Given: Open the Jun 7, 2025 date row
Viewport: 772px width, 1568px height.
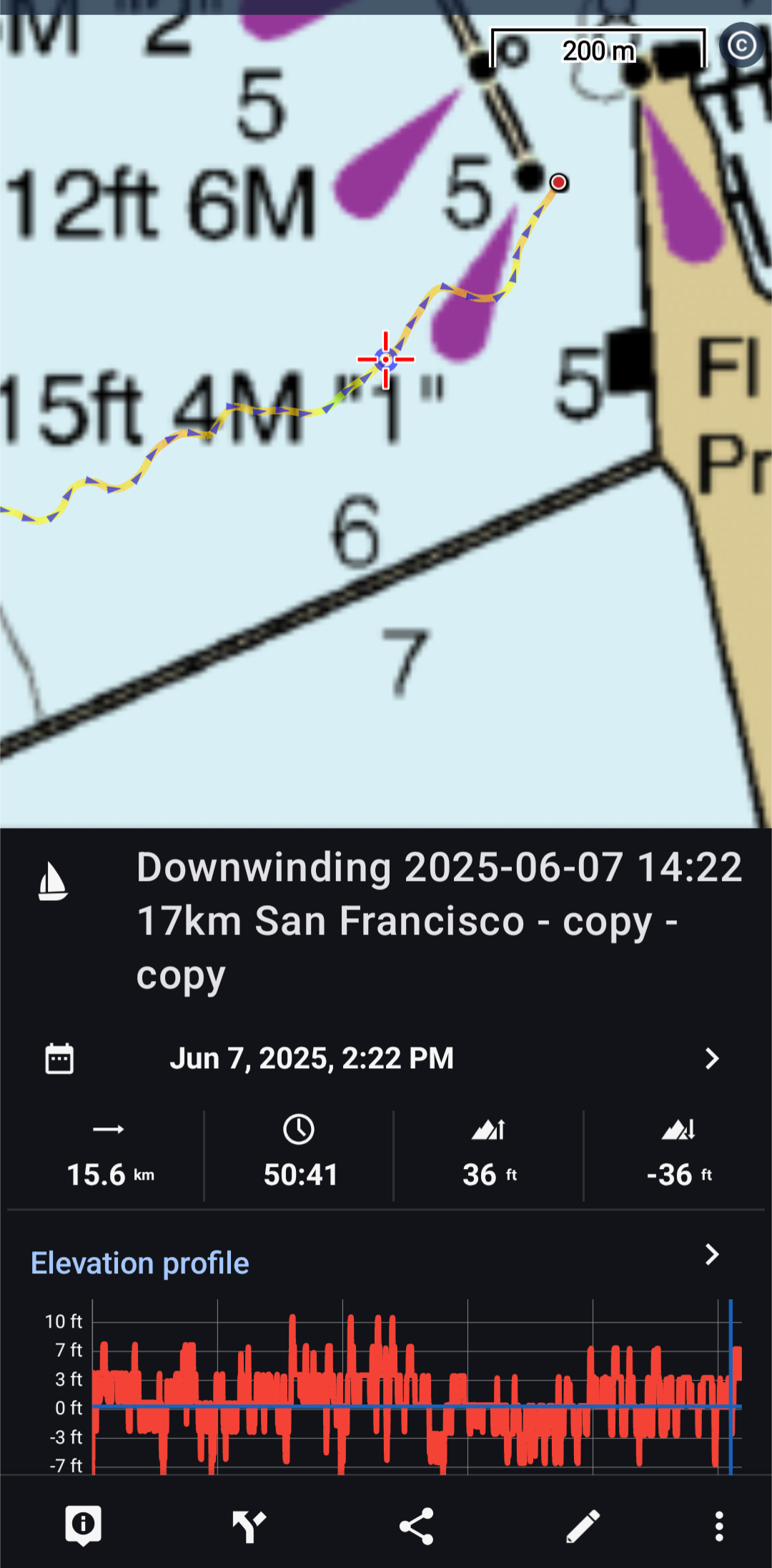Looking at the screenshot, I should tap(386, 1058).
